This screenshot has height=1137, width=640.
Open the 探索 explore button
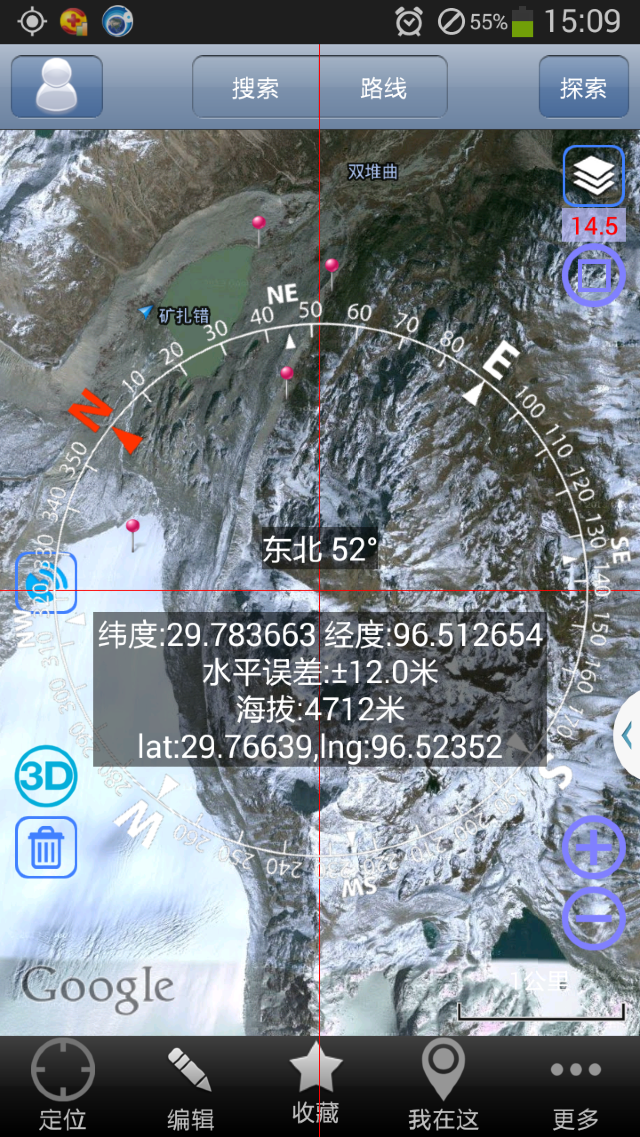(x=583, y=87)
